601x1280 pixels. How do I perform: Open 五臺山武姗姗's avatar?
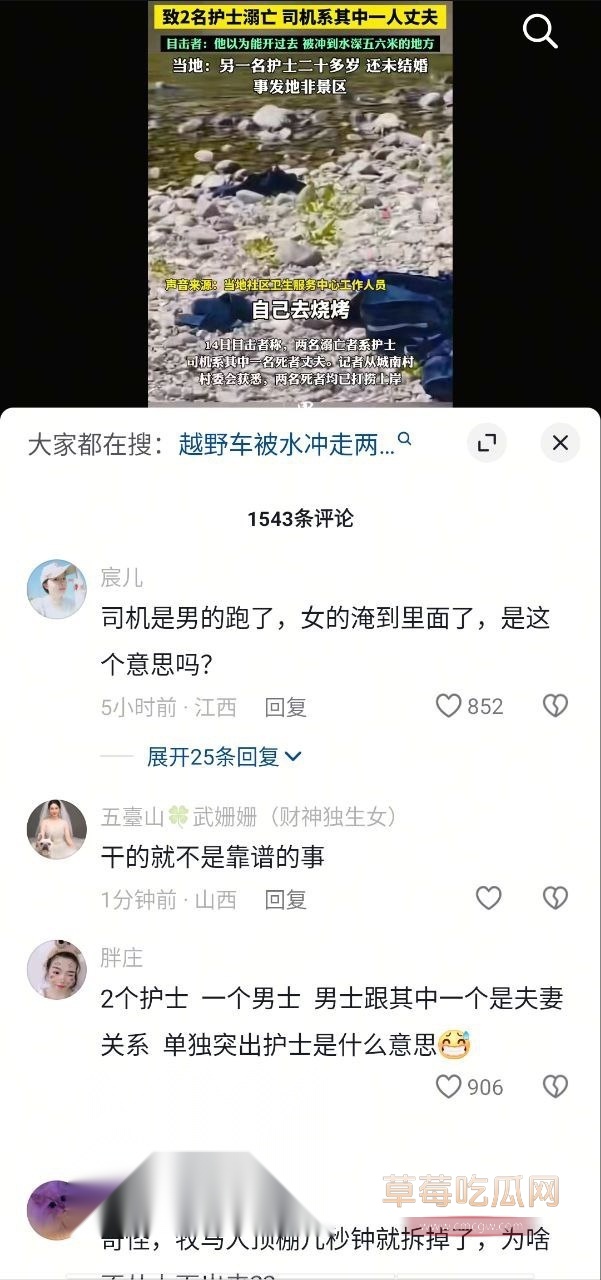pos(56,829)
